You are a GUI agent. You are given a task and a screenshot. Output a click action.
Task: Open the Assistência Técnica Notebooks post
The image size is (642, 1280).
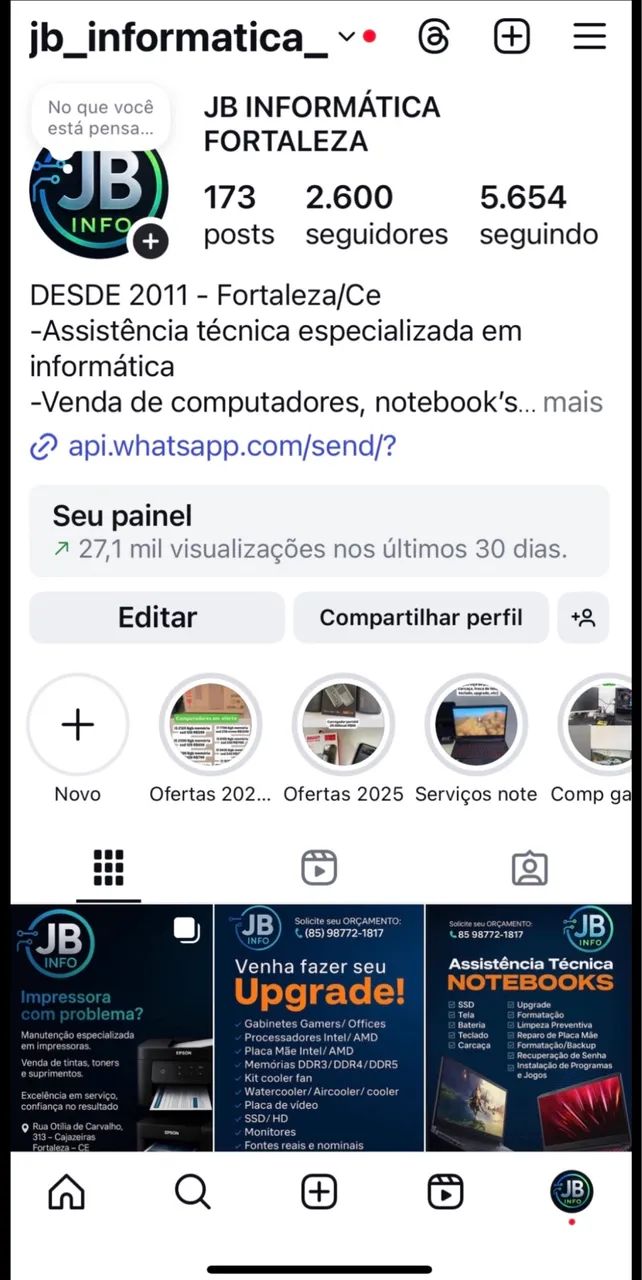(x=529, y=1028)
